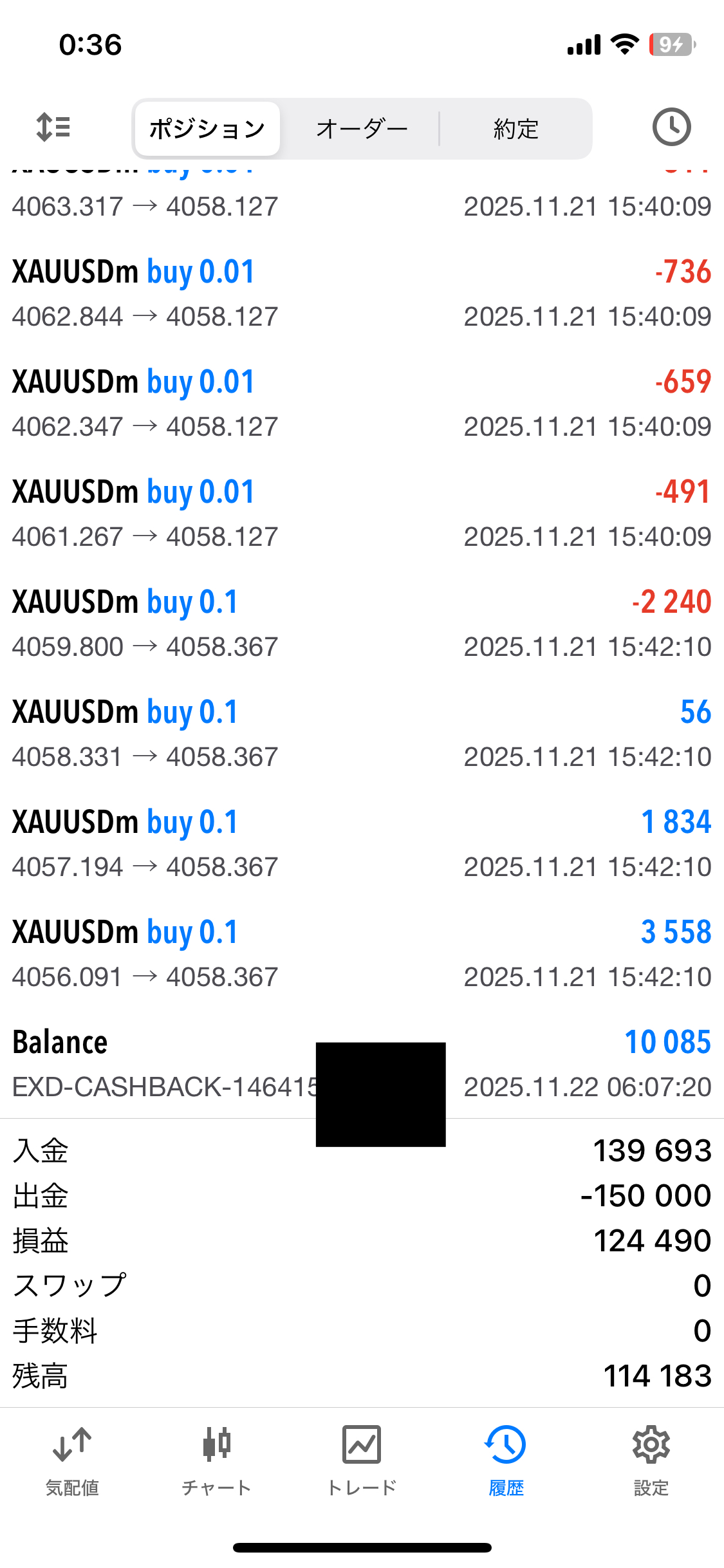Expand the XAUUSDm trade with 3 558 profit

362,954
